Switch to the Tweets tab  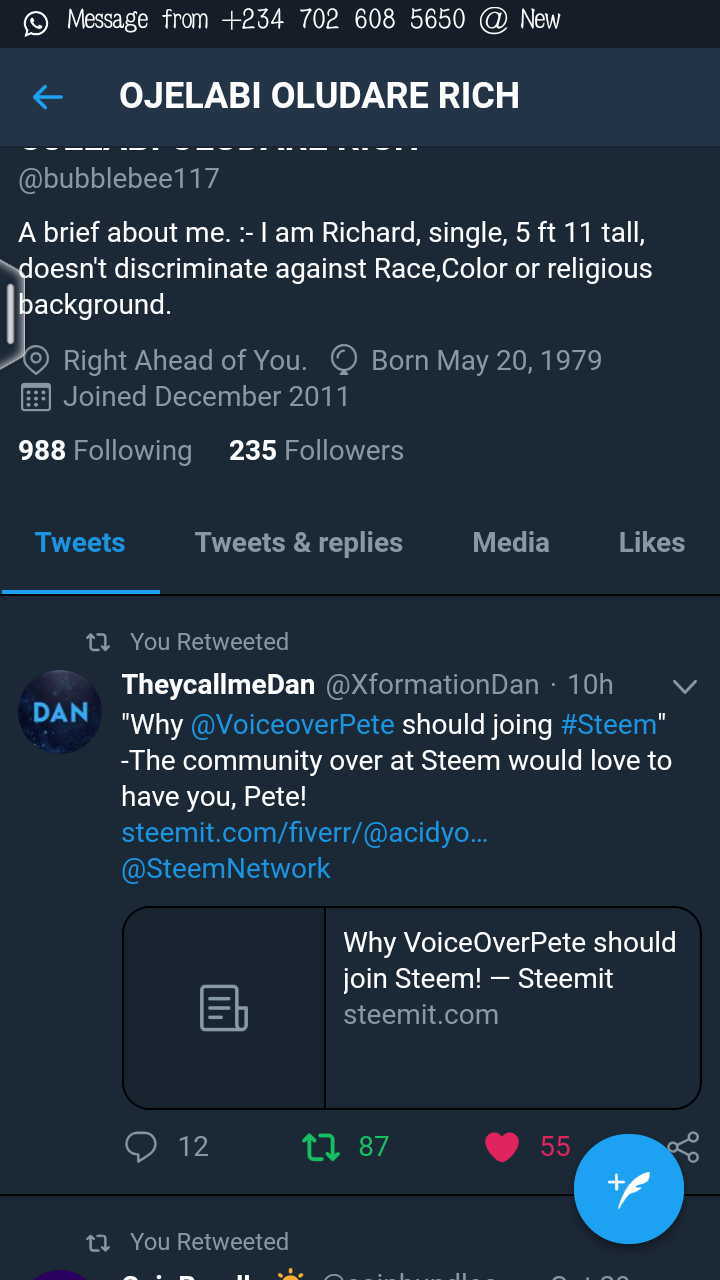click(80, 543)
